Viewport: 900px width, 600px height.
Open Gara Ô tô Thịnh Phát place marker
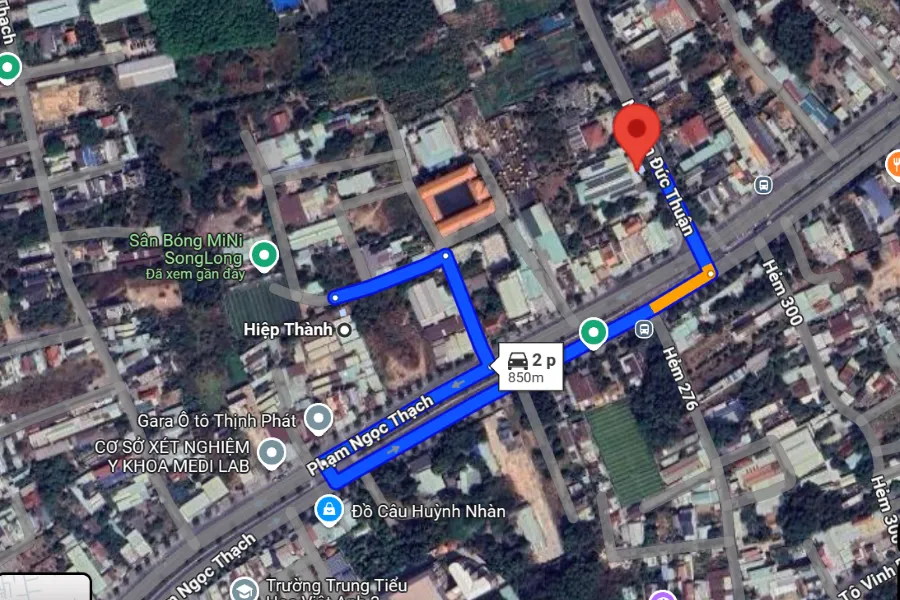(x=318, y=418)
